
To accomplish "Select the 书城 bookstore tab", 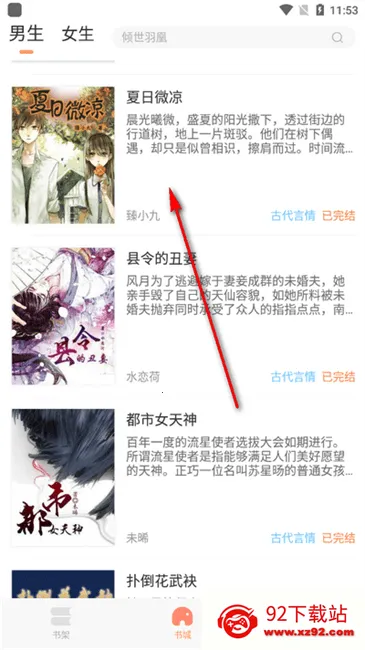I will coord(182,623).
